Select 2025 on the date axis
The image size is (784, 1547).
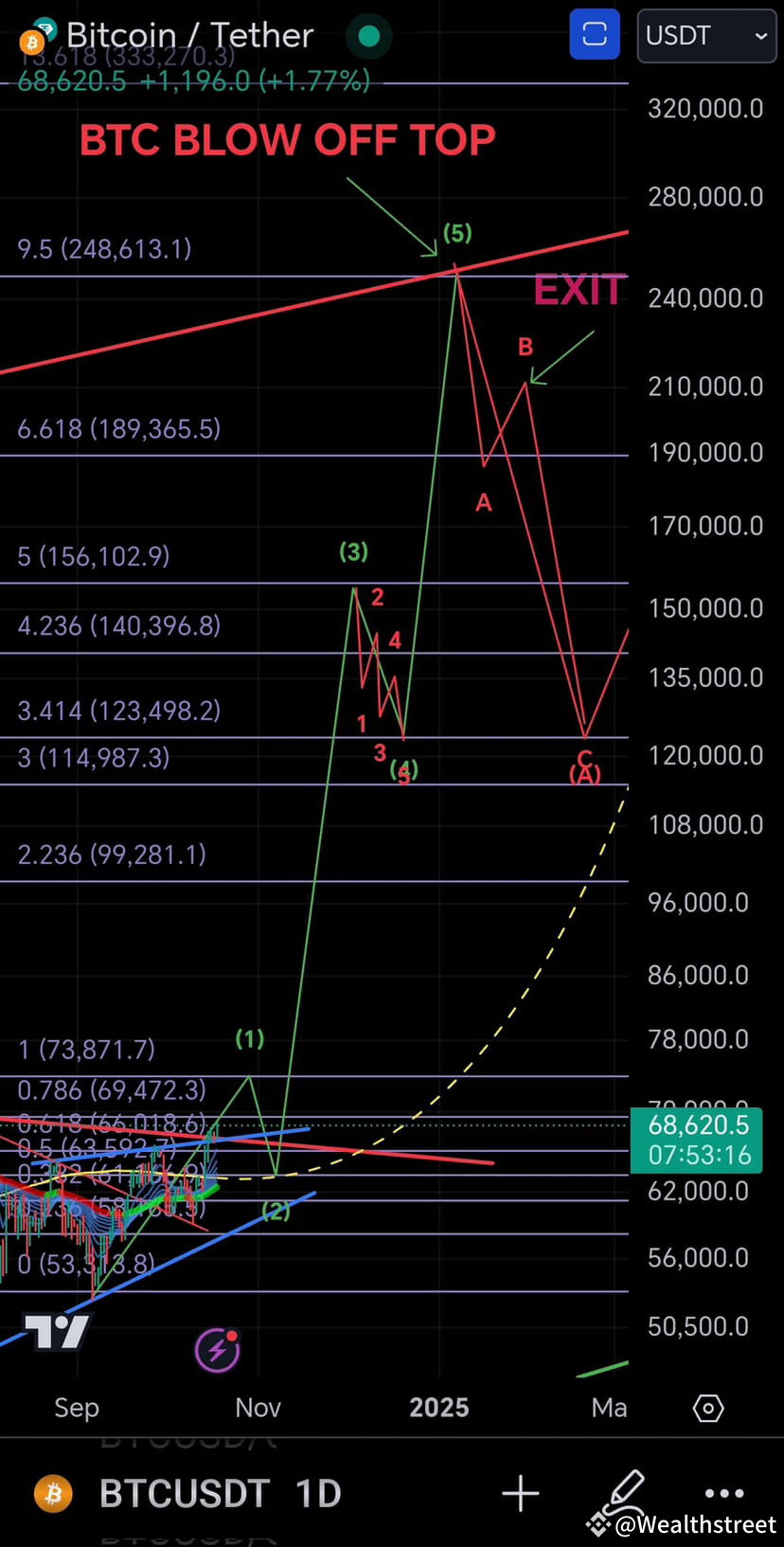[x=438, y=1409]
